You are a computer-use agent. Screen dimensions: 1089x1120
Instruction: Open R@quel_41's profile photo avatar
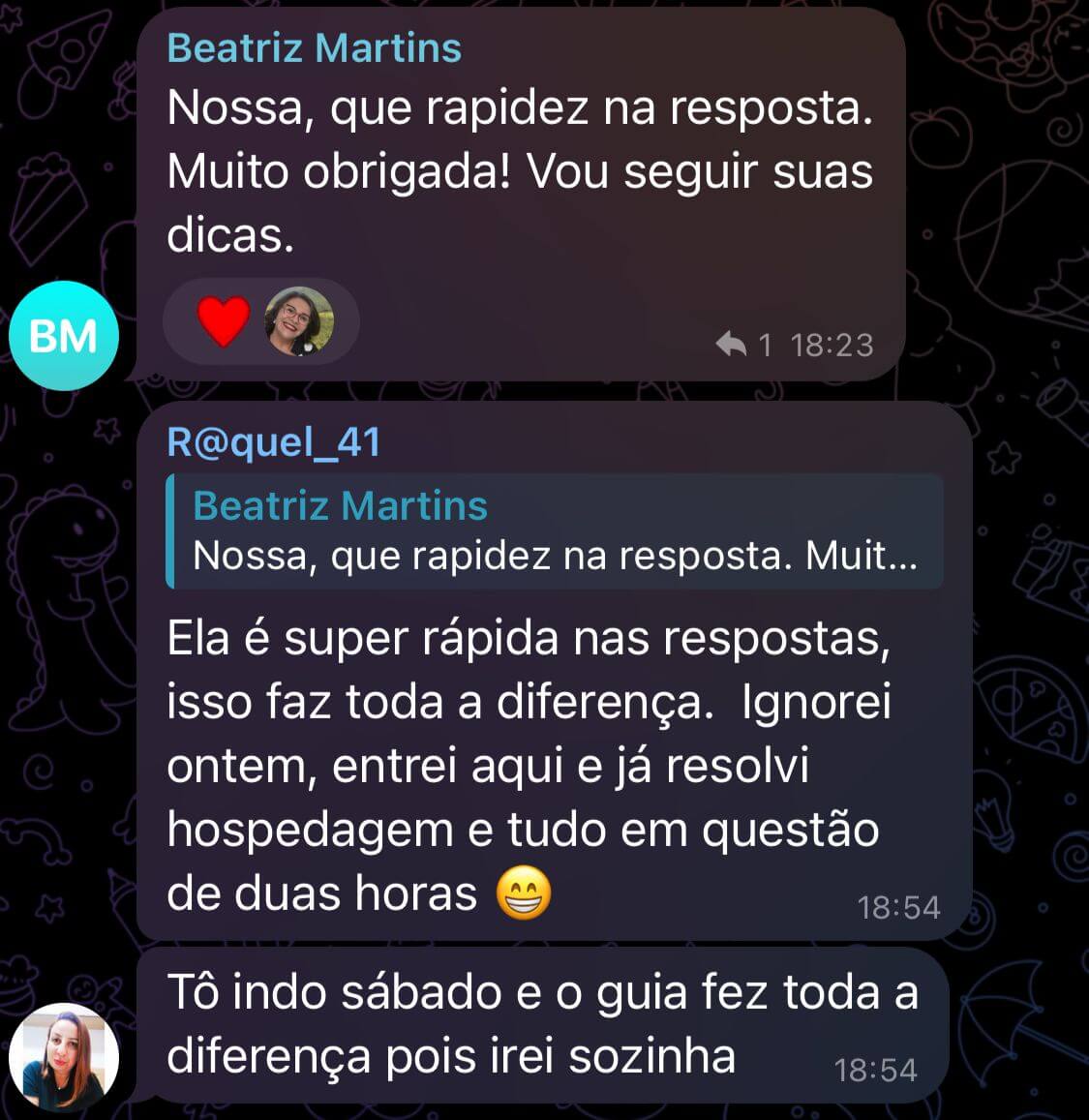(63, 1056)
